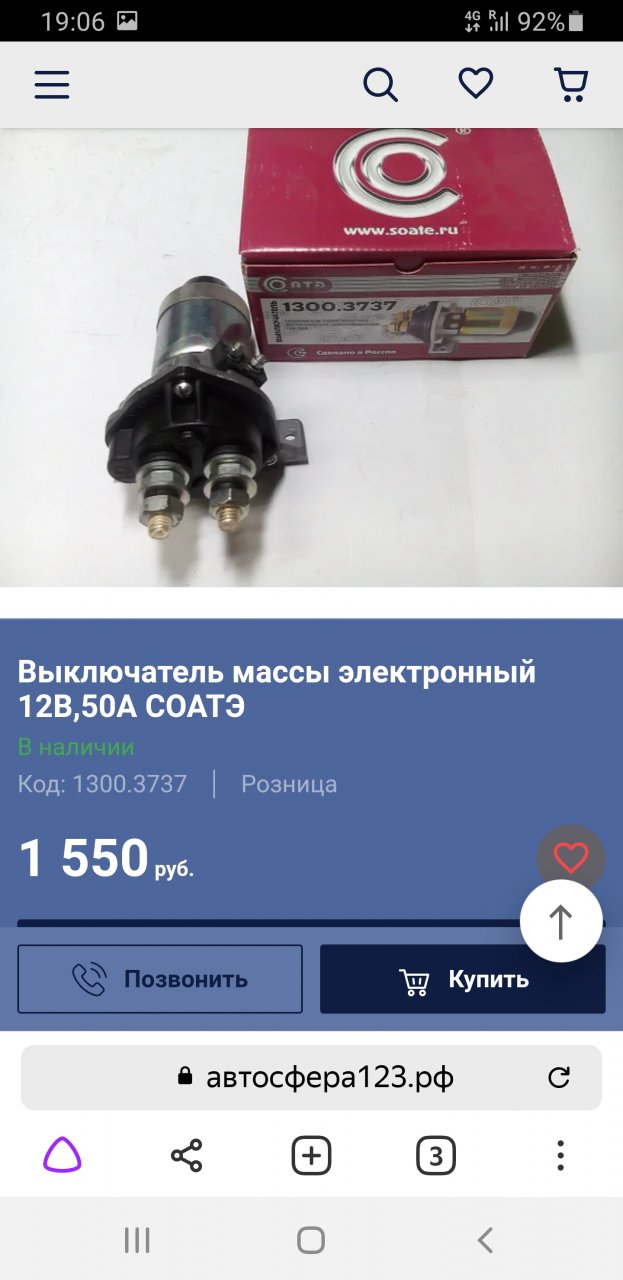Open a new browser tab

[311, 1156]
